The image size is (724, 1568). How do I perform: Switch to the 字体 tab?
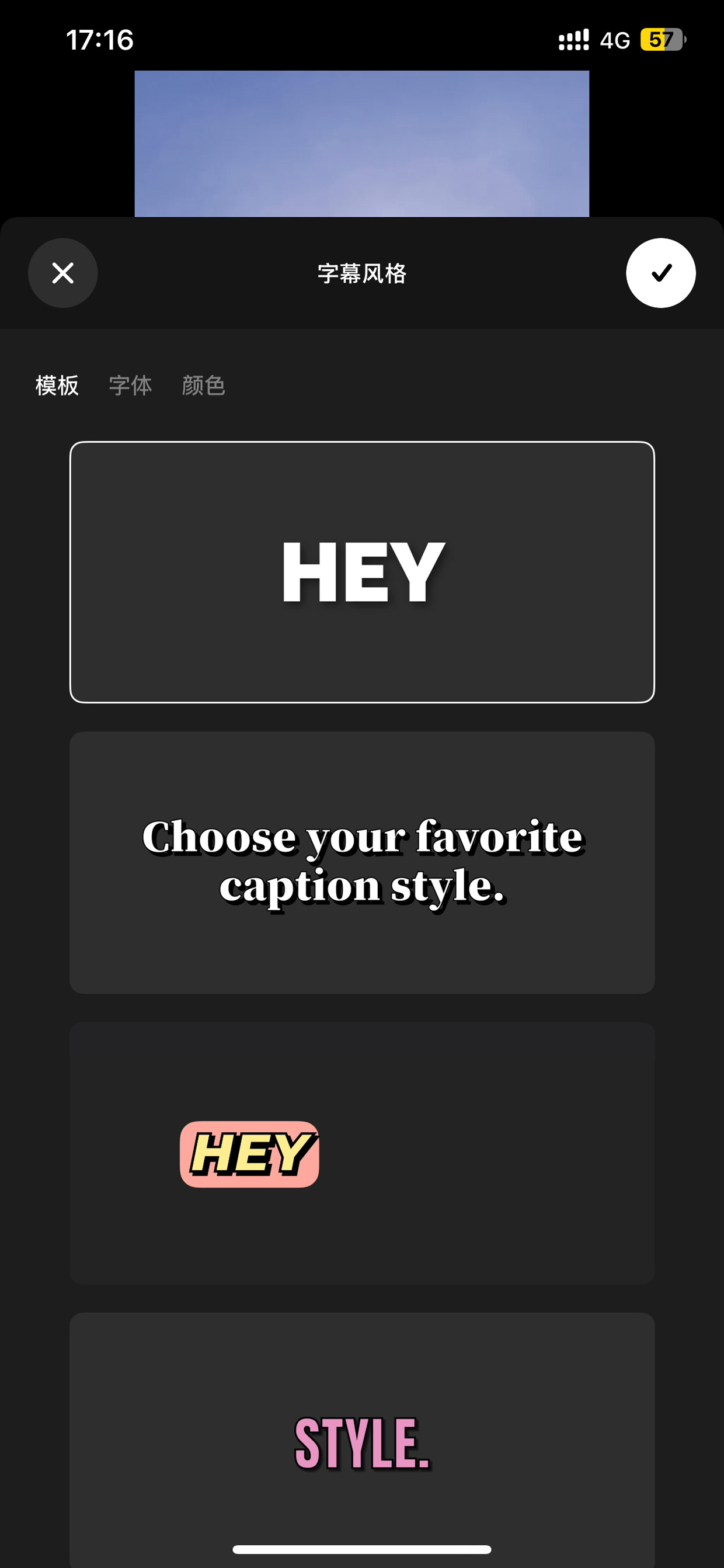coord(130,386)
